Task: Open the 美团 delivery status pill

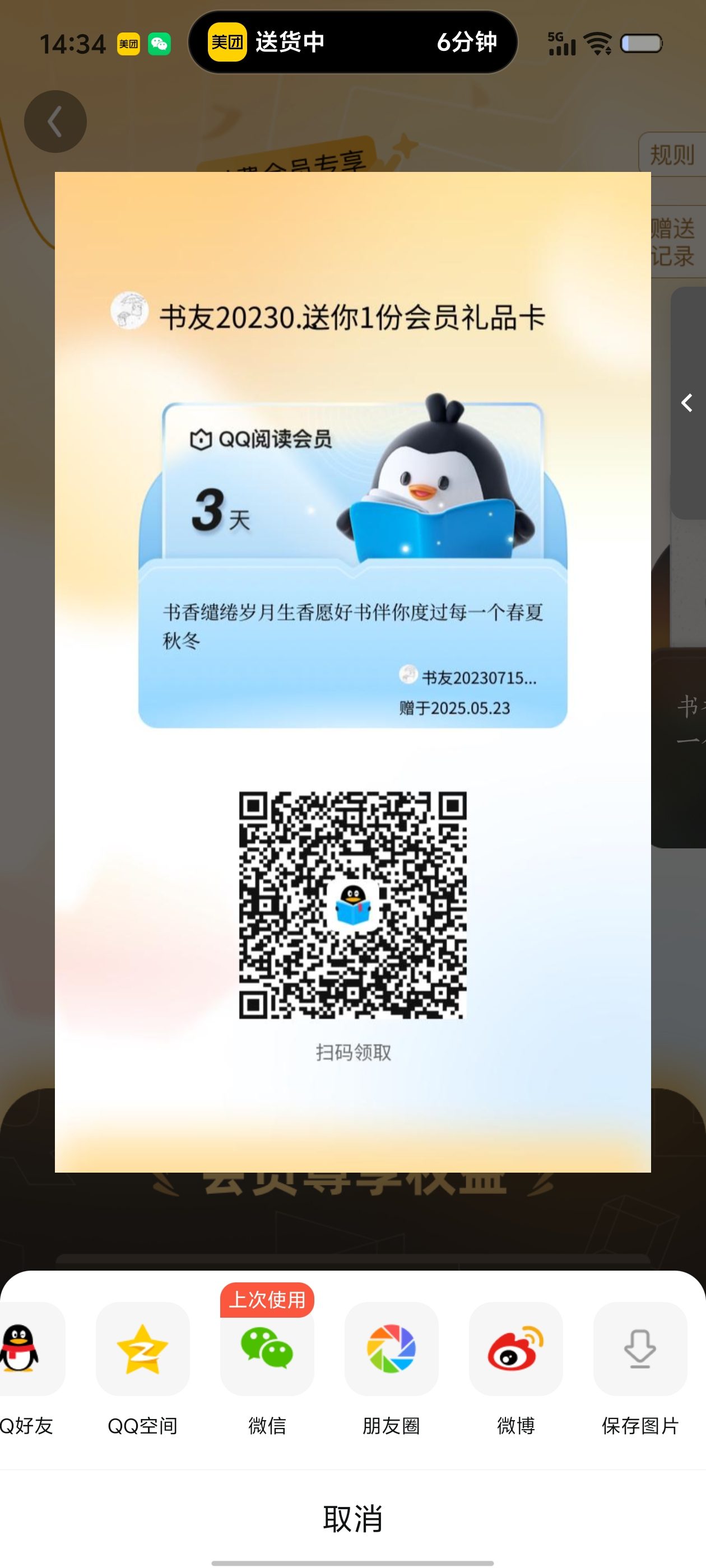Action: (x=352, y=42)
